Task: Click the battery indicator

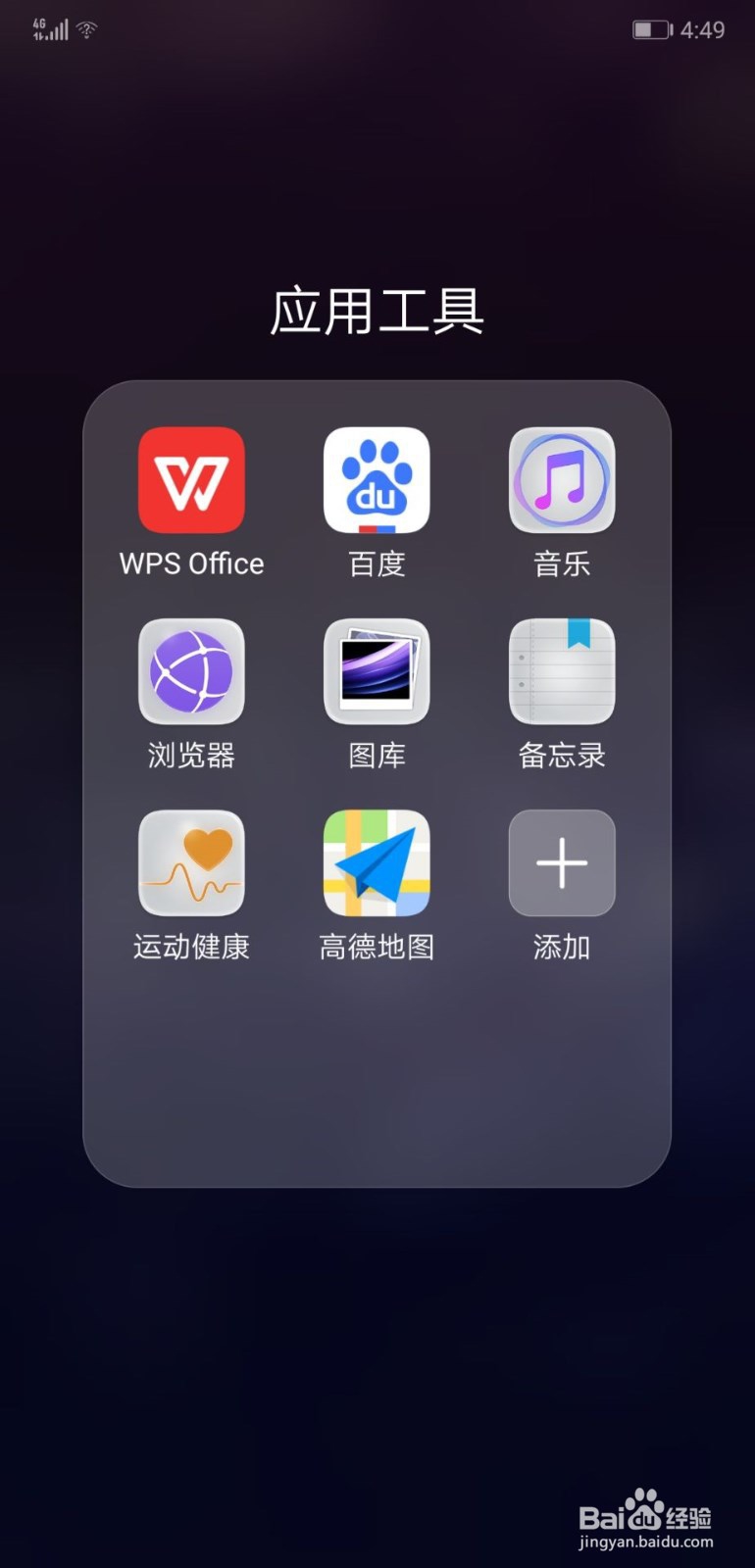Action: (651, 29)
